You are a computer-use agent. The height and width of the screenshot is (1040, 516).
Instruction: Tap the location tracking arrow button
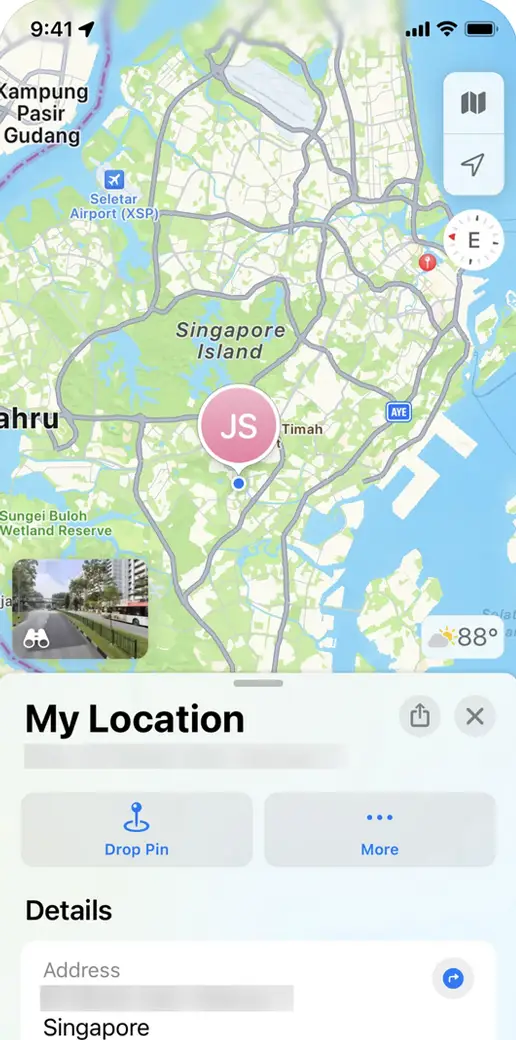pos(473,164)
